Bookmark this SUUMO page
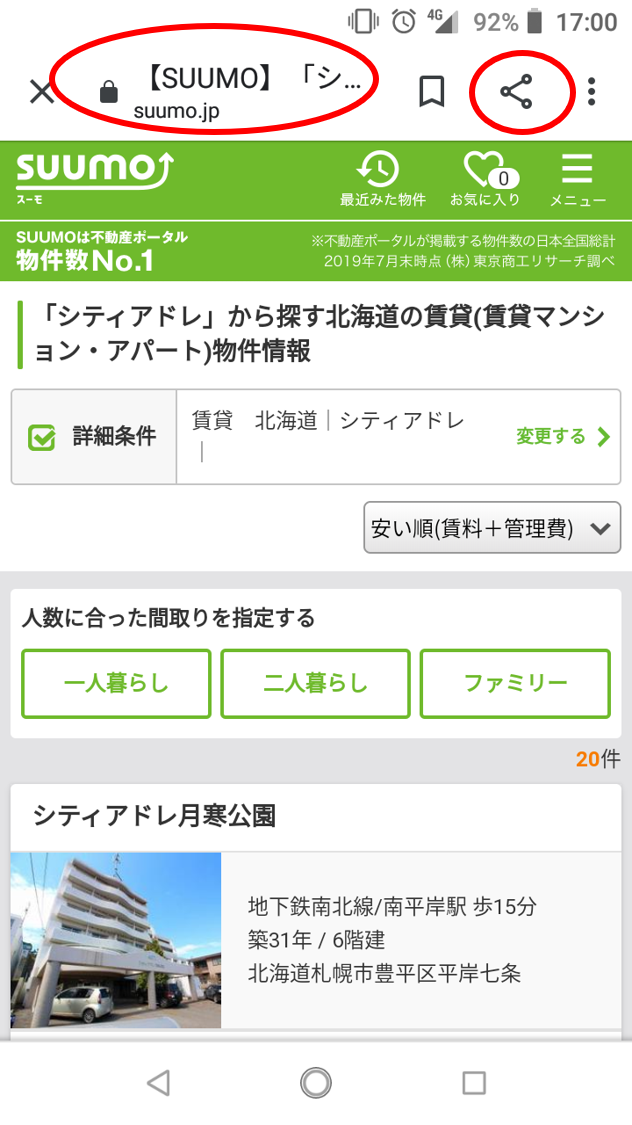Screen dimensions: 632x1125 432,91
